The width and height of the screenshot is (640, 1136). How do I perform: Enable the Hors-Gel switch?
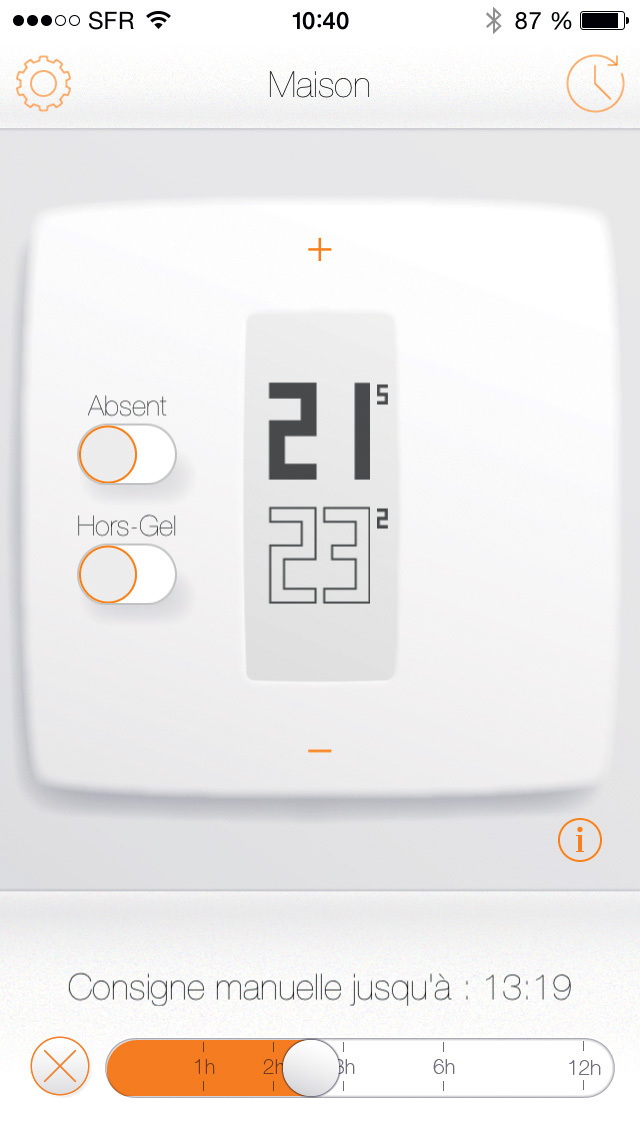tap(127, 575)
